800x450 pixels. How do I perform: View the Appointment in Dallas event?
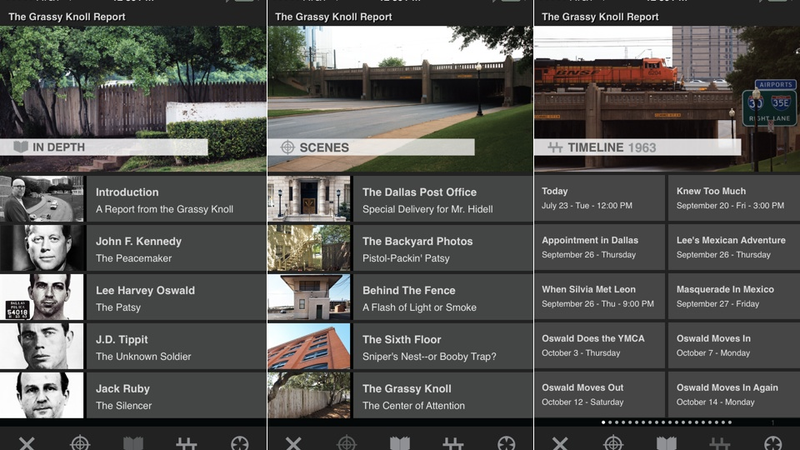tap(600, 247)
